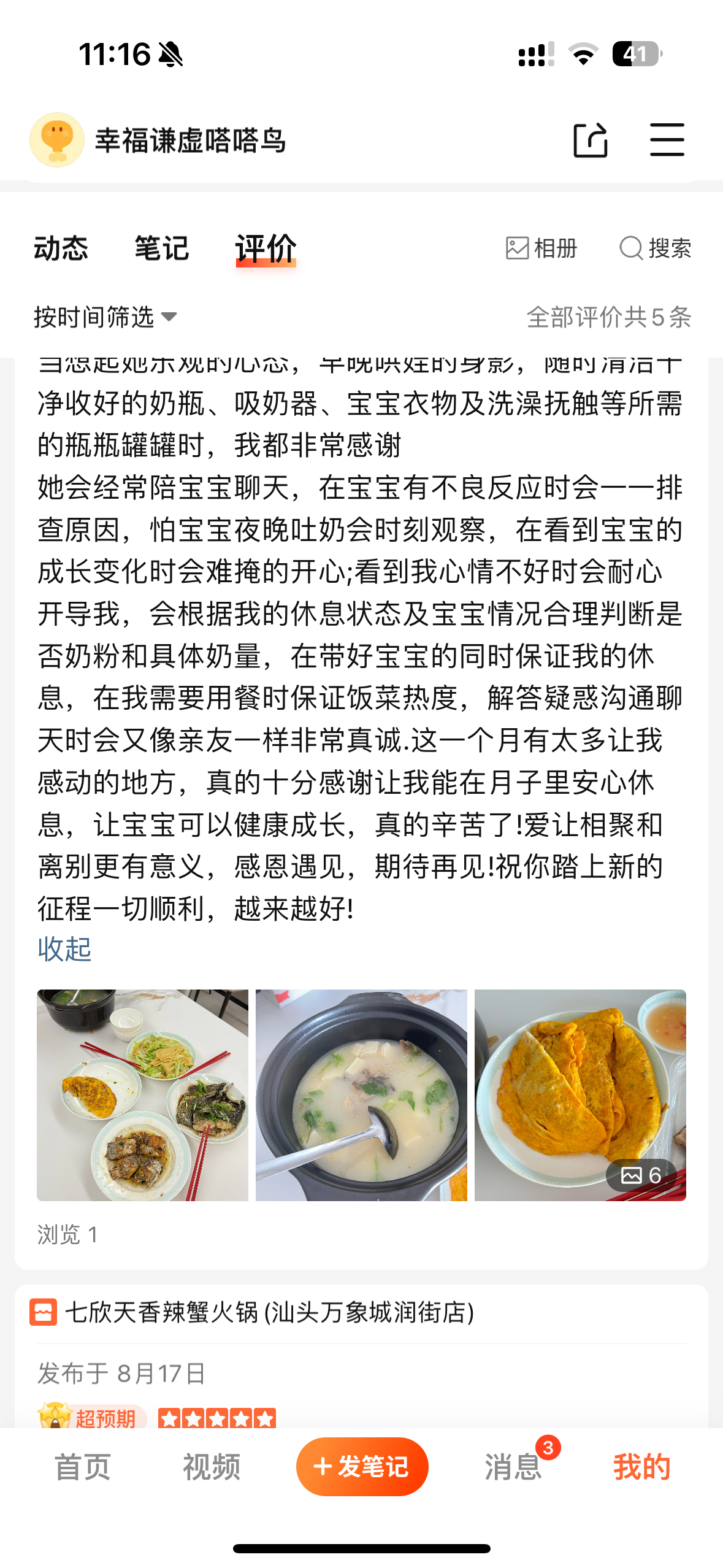Search within reviews via 搜索
The image size is (723, 1568).
655,248
